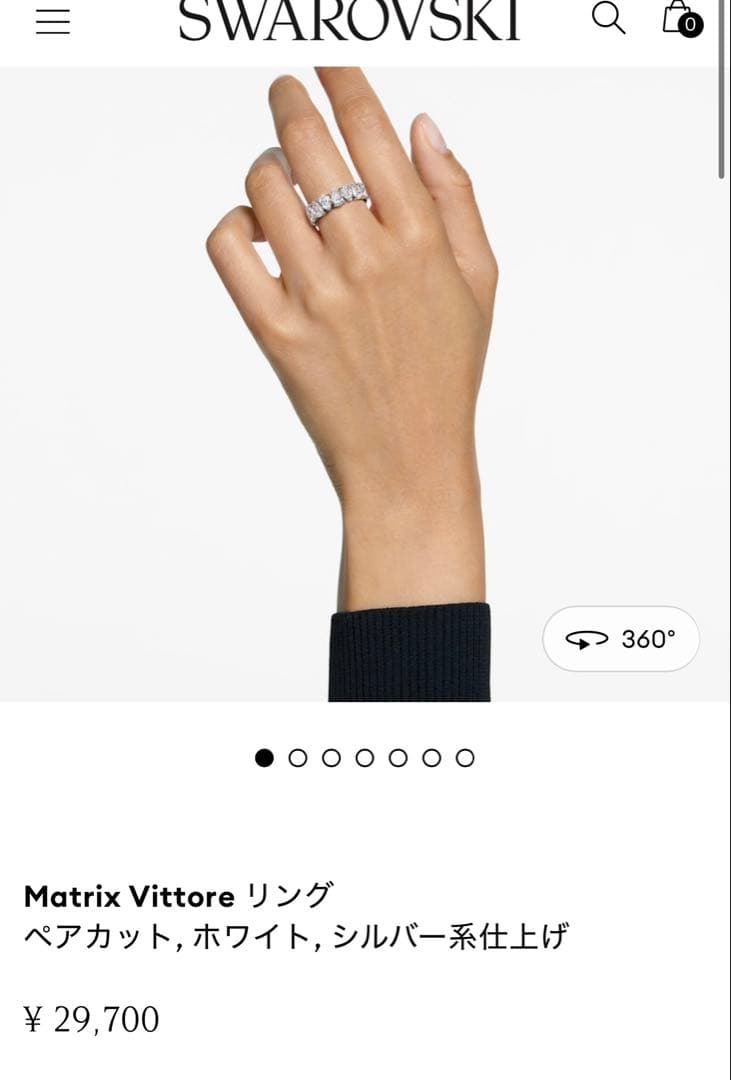
Task: Activate the fourth carousel position dot
Action: point(365,759)
